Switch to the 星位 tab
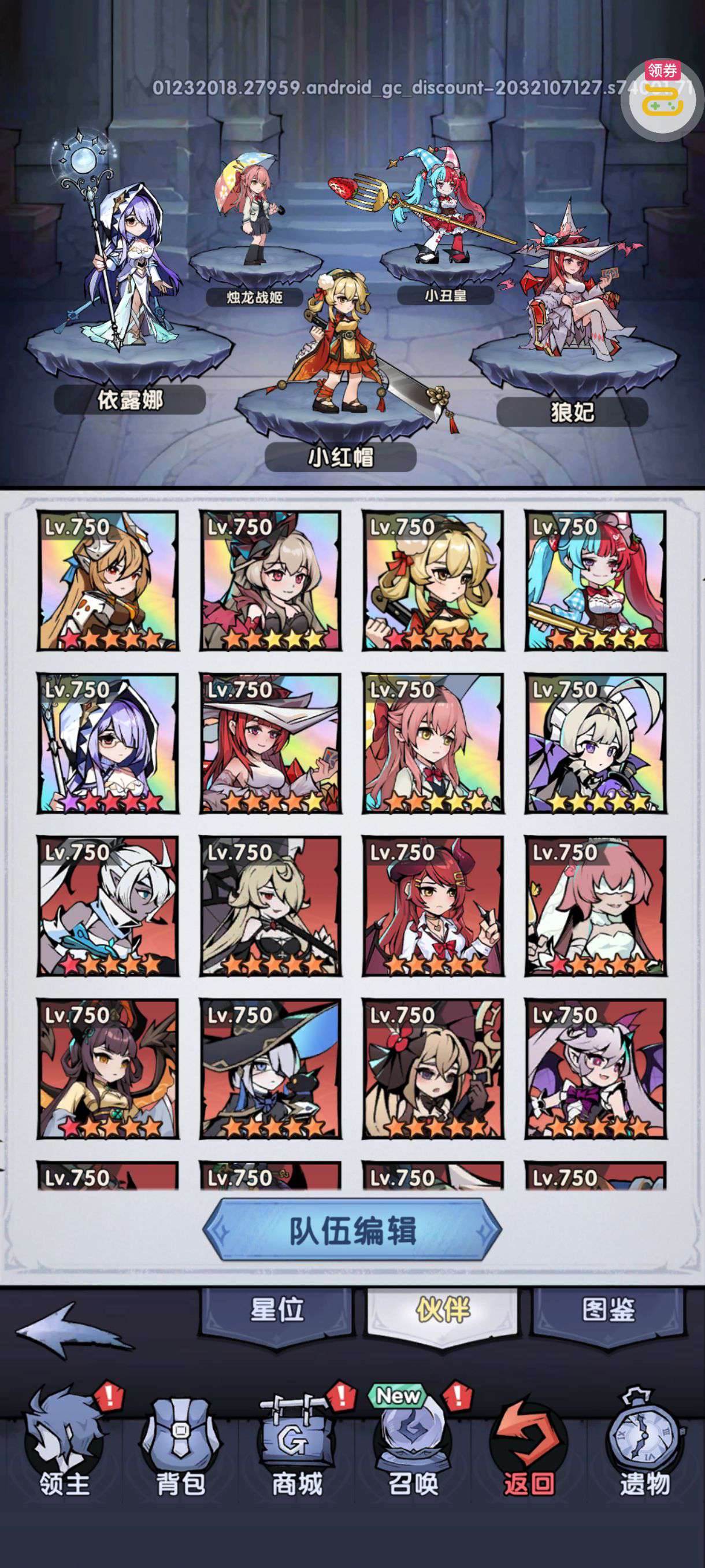Screen dimensions: 705x1568 tap(277, 1310)
